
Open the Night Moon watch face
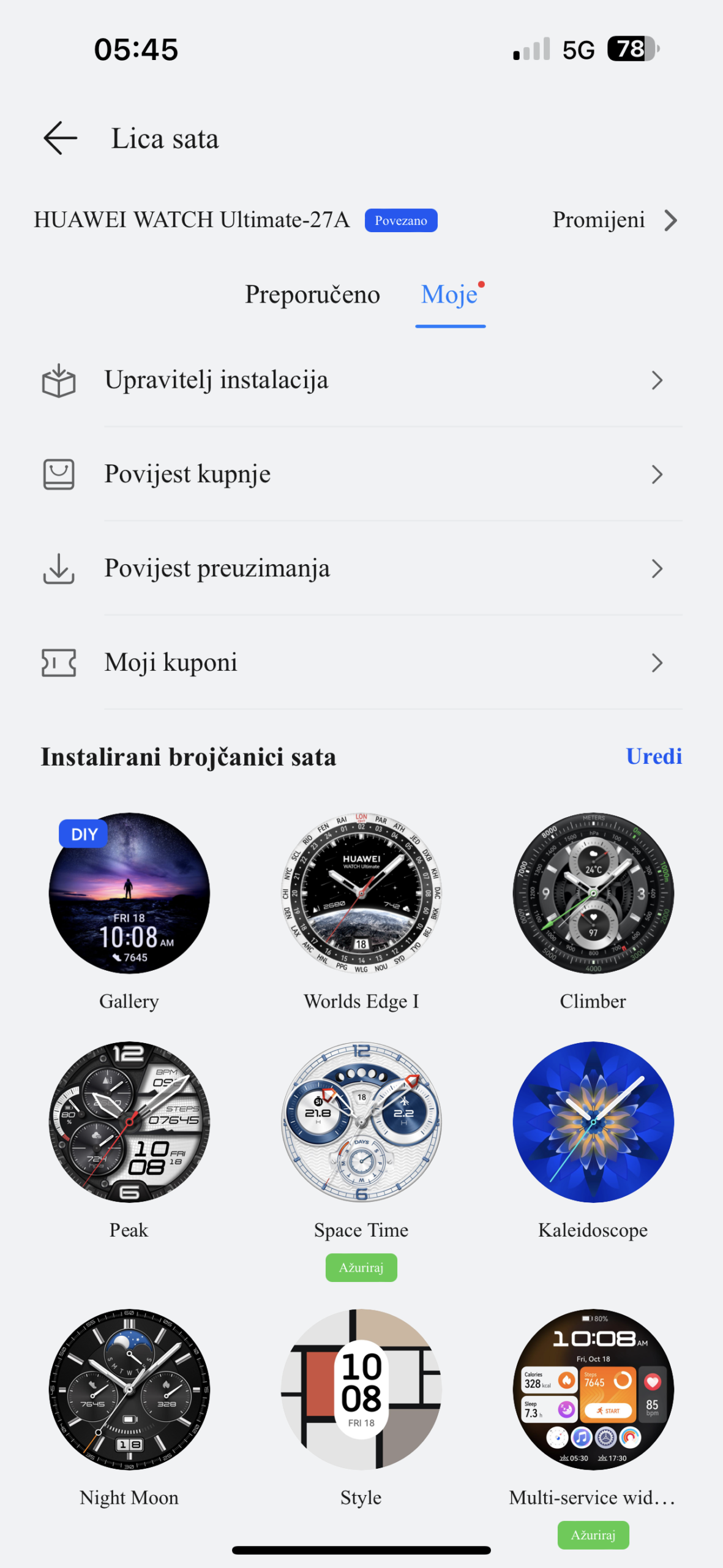tap(129, 1389)
